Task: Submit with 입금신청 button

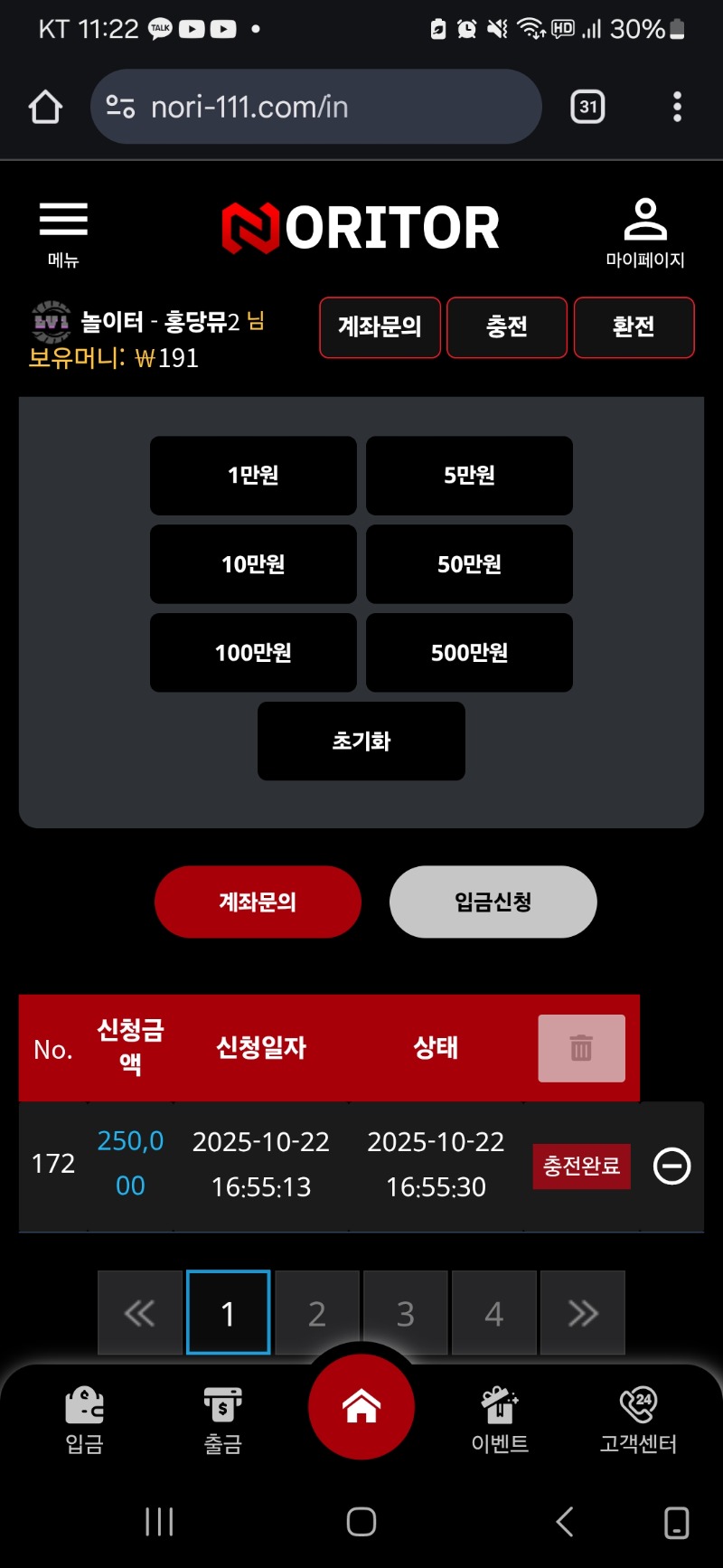Action: pos(493,902)
